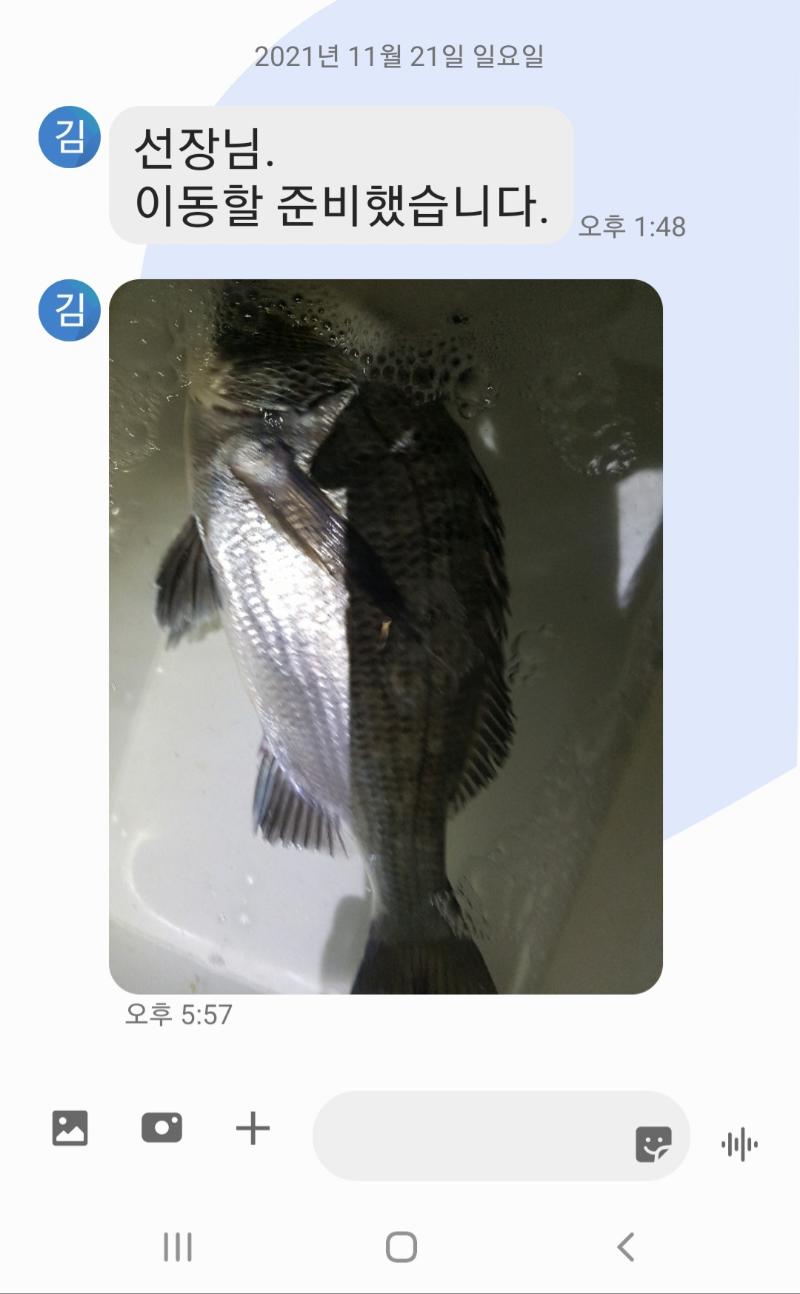Open the sticker picker in input field

pos(653,1143)
